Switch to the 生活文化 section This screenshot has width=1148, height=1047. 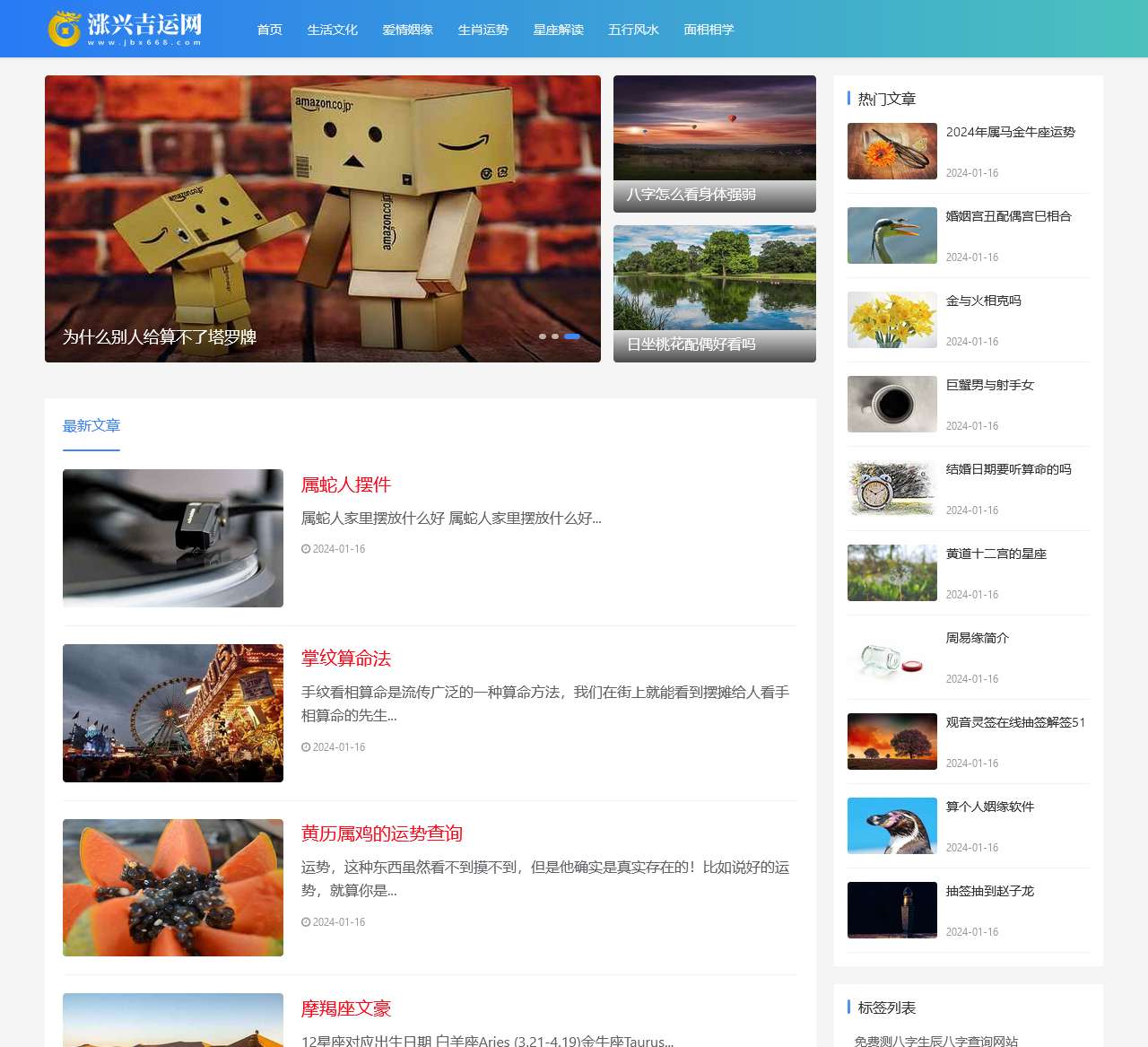(332, 30)
